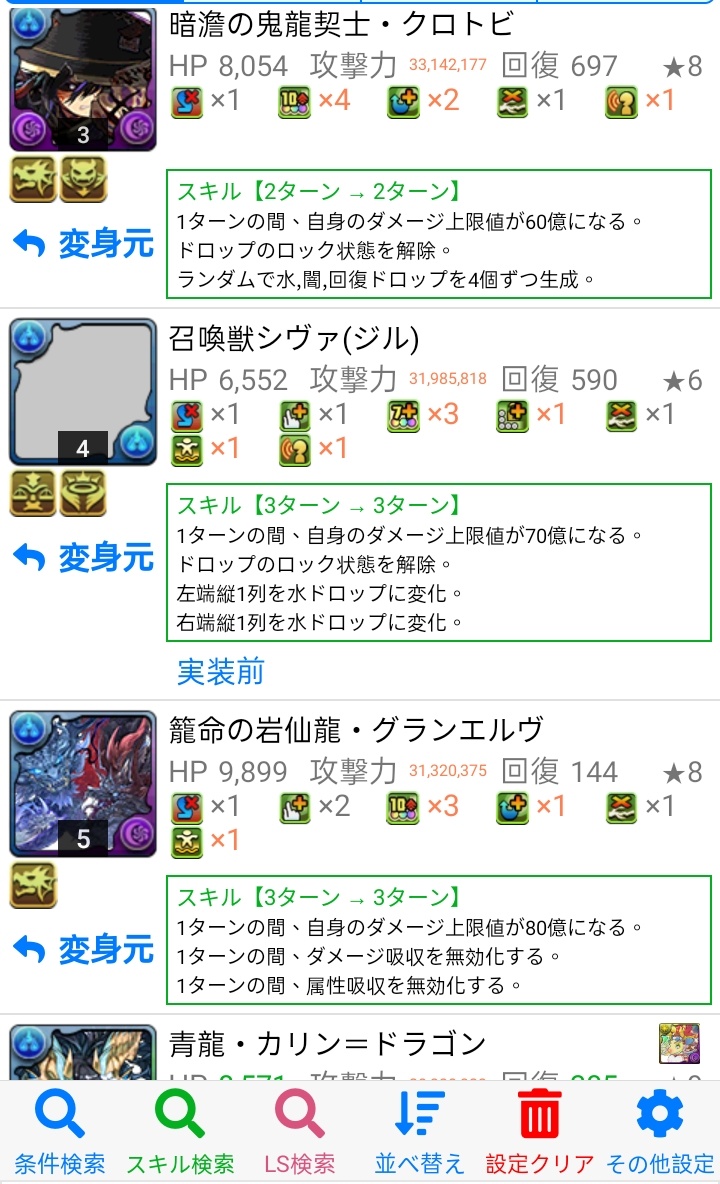This screenshot has height=1184, width=720.
Task: Open monster icon of 籠命の岩仙龍・グランエルヴ
Action: click(83, 784)
